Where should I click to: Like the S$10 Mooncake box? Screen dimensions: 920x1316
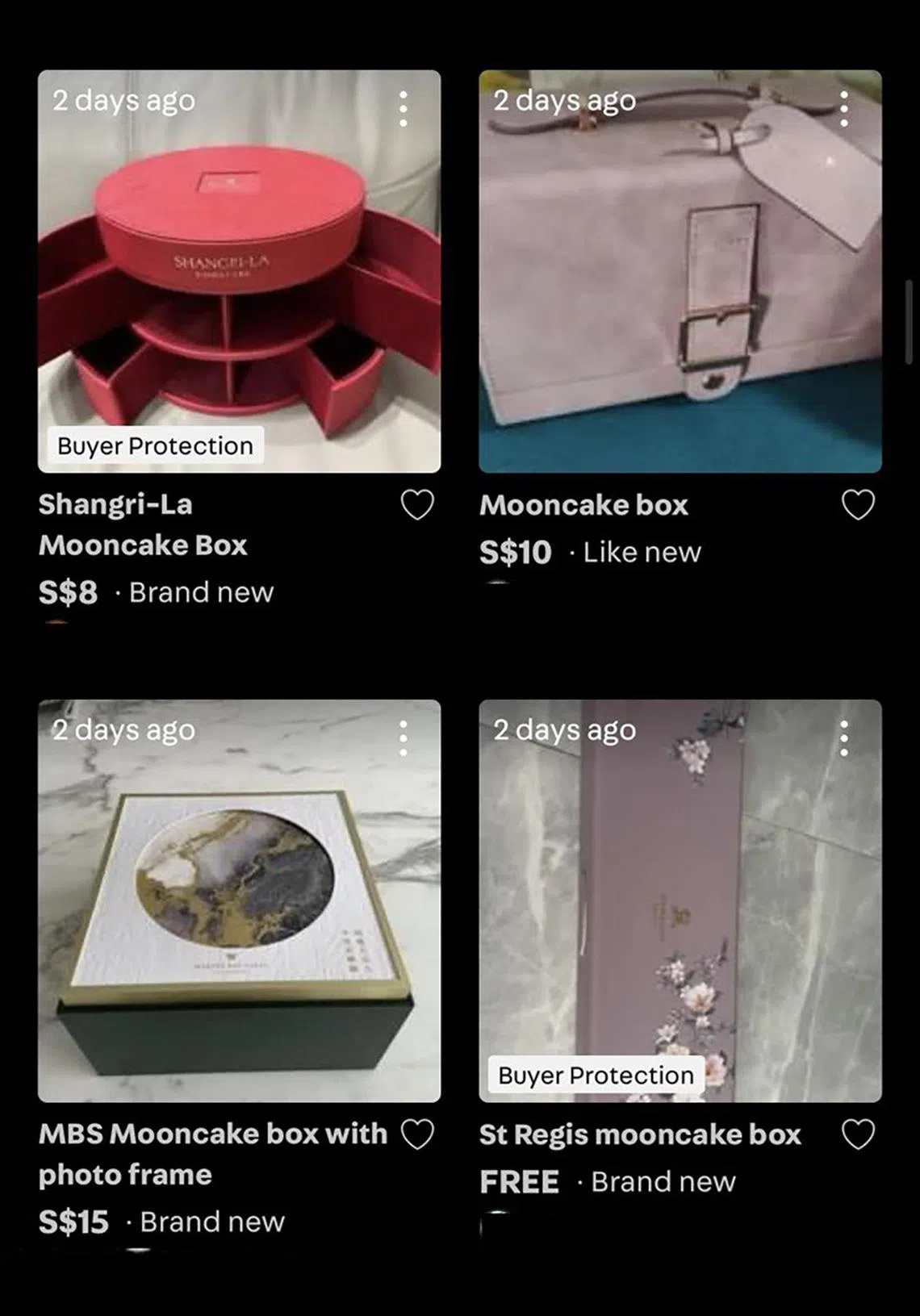pos(858,505)
